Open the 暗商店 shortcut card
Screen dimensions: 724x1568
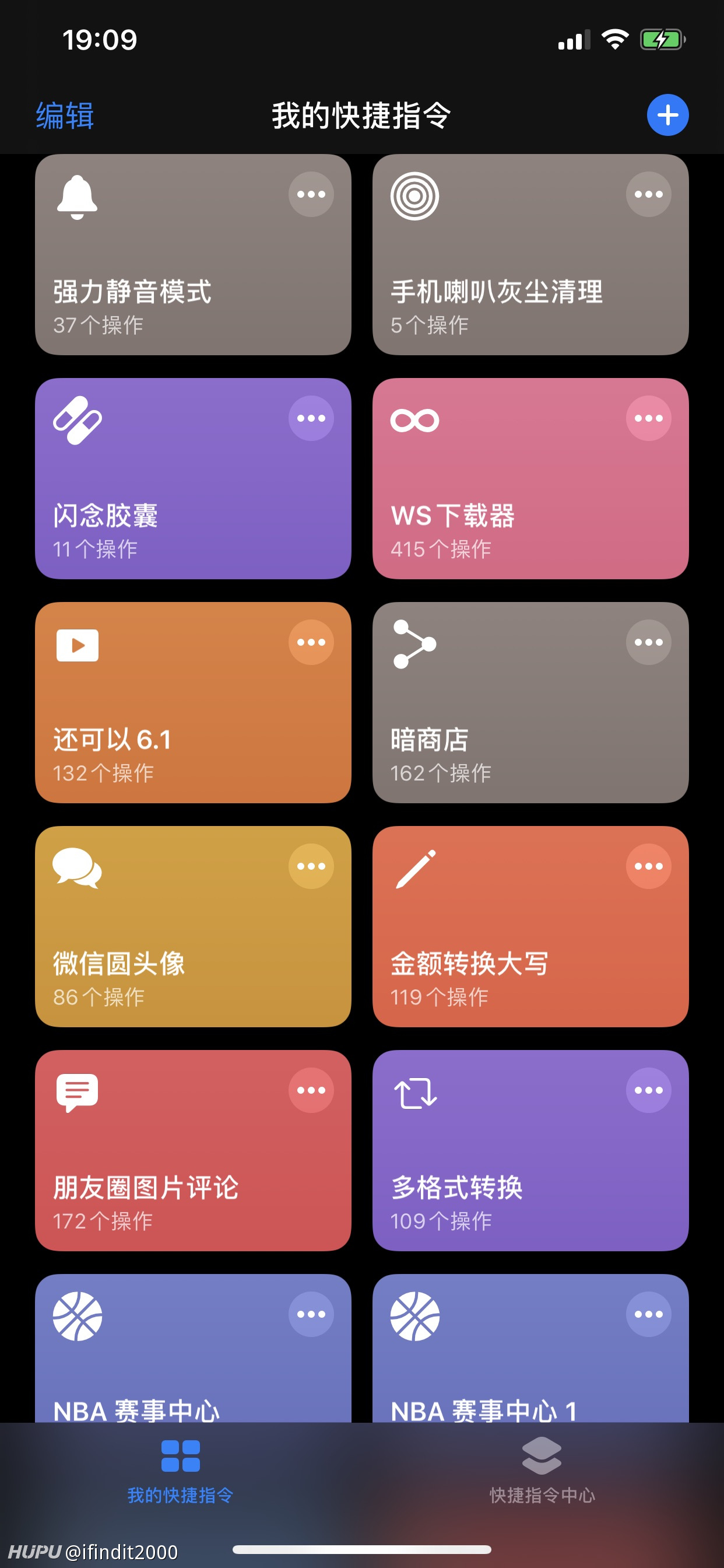[530, 702]
